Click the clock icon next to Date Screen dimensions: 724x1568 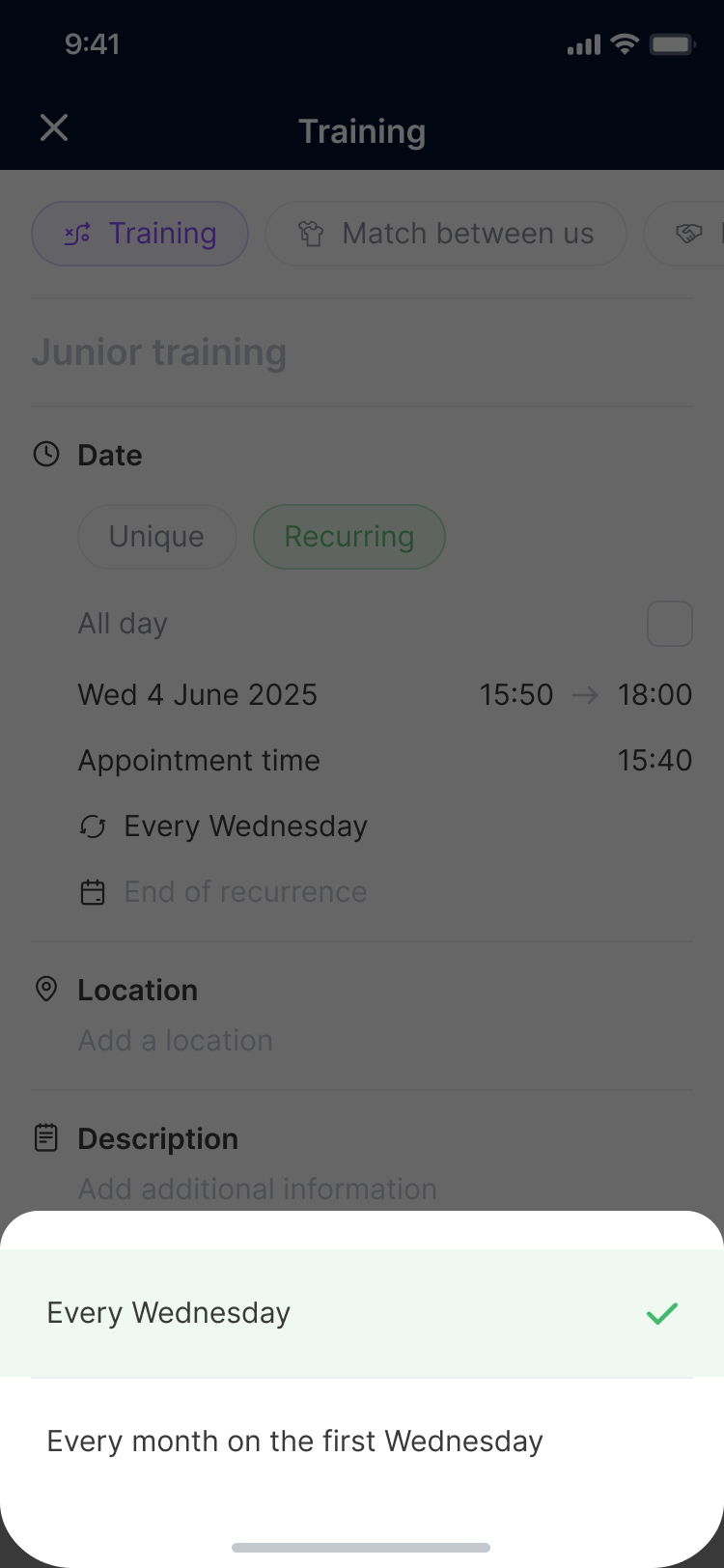(x=45, y=454)
